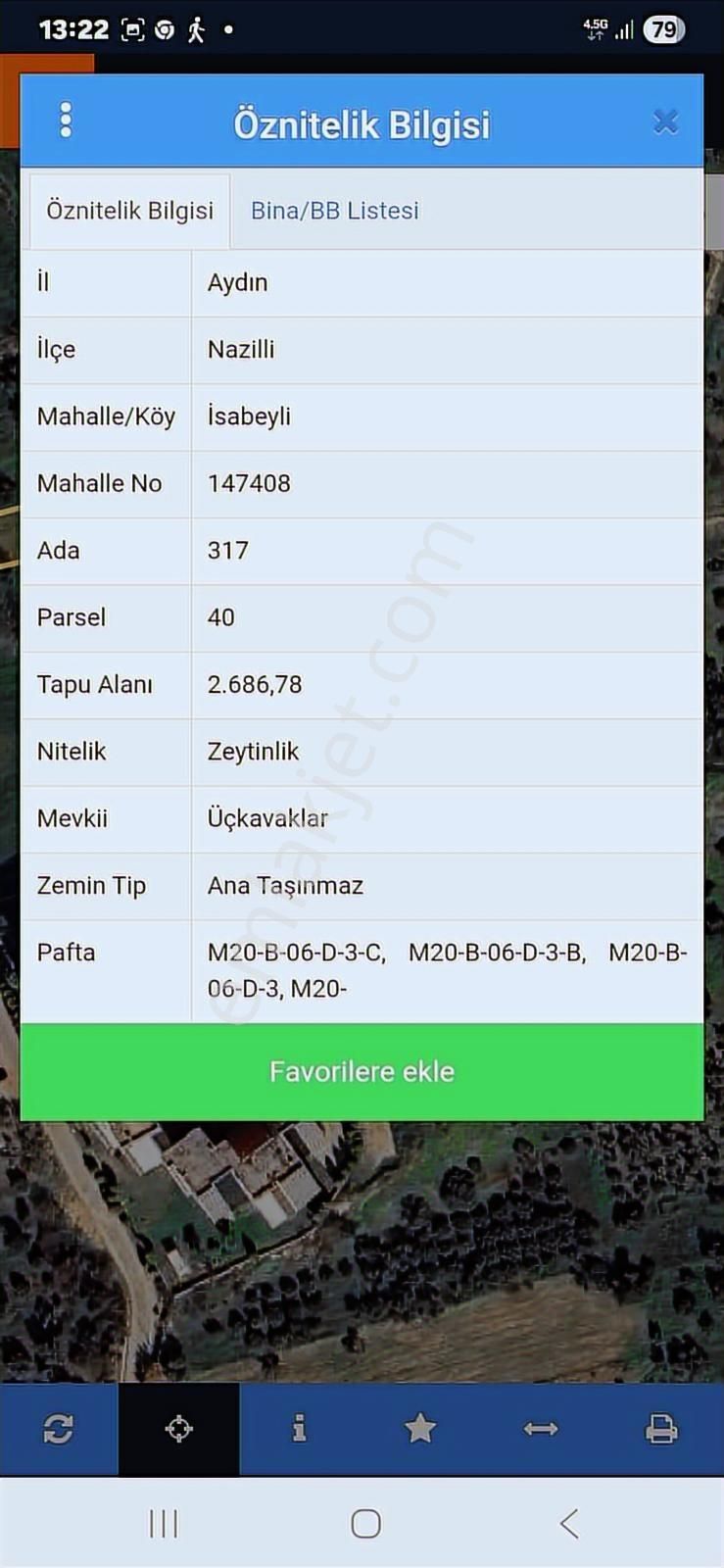Tap the Parsel value 40
This screenshot has width=724, height=1568.
click(220, 617)
